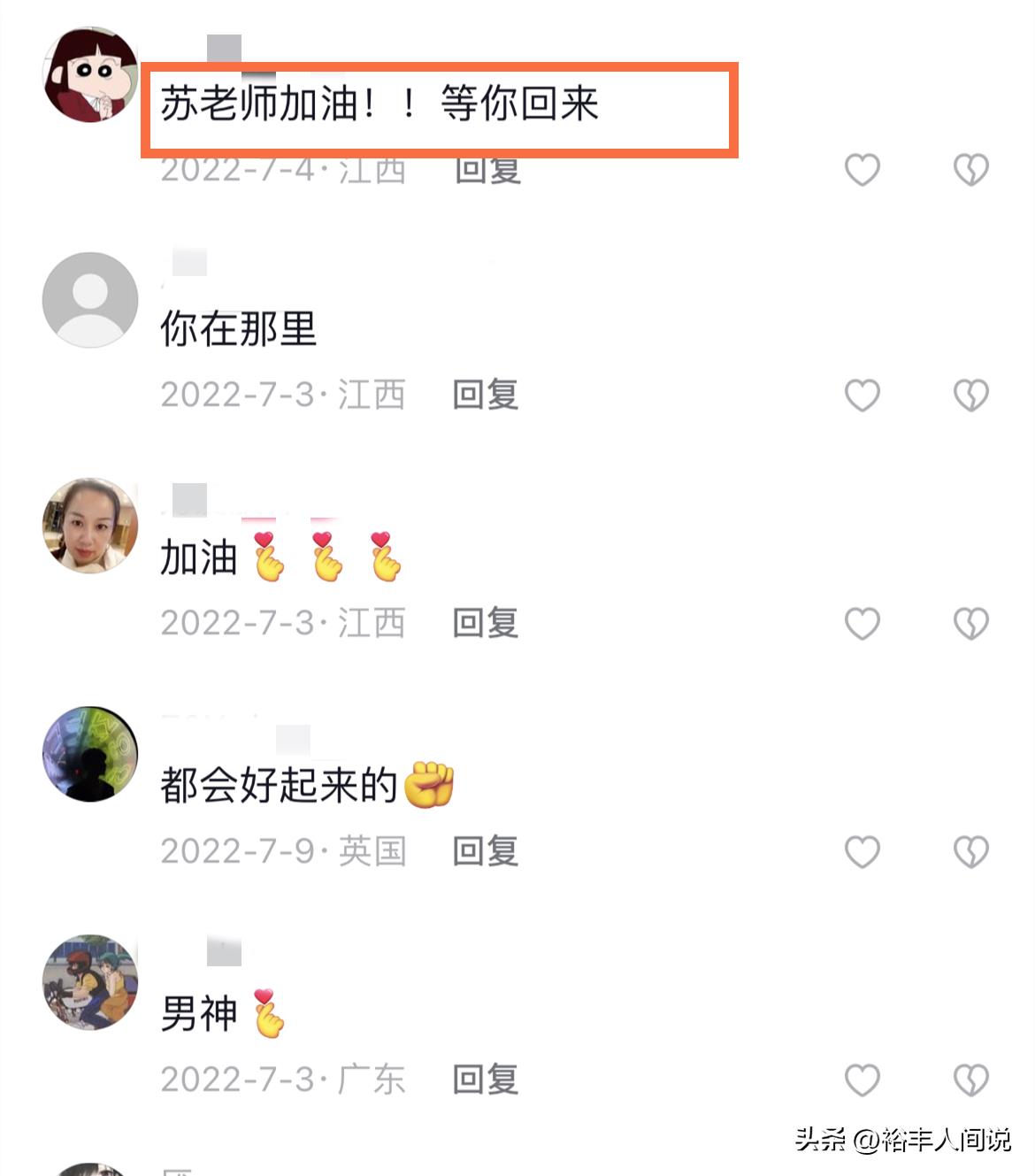The image size is (1035, 1176).
Task: Dislike the "加油" finger-heart comment
Action: 970,624
